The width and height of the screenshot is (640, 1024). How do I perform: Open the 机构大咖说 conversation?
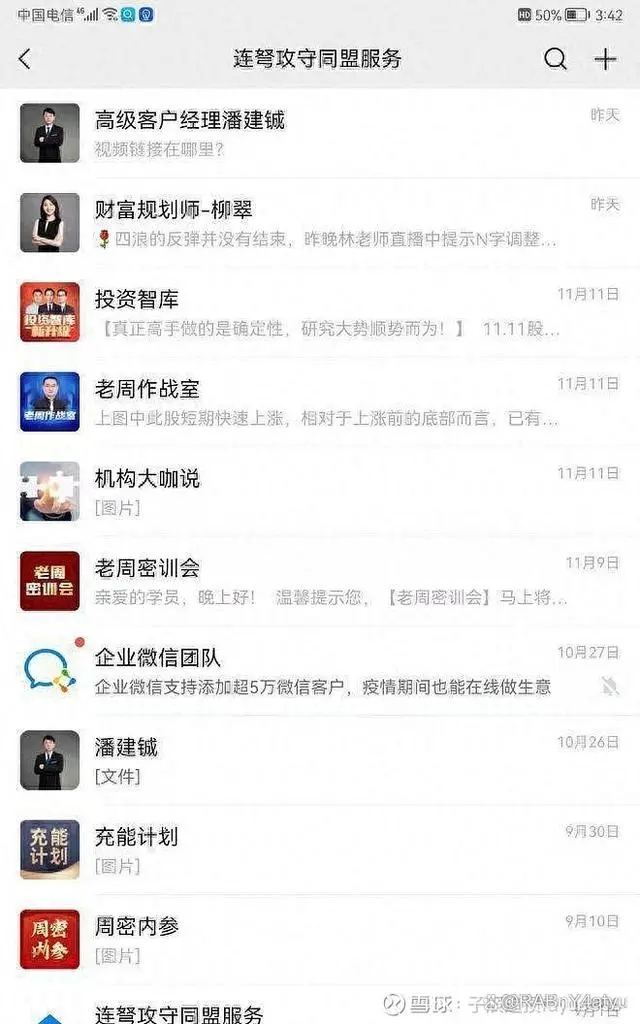click(320, 491)
